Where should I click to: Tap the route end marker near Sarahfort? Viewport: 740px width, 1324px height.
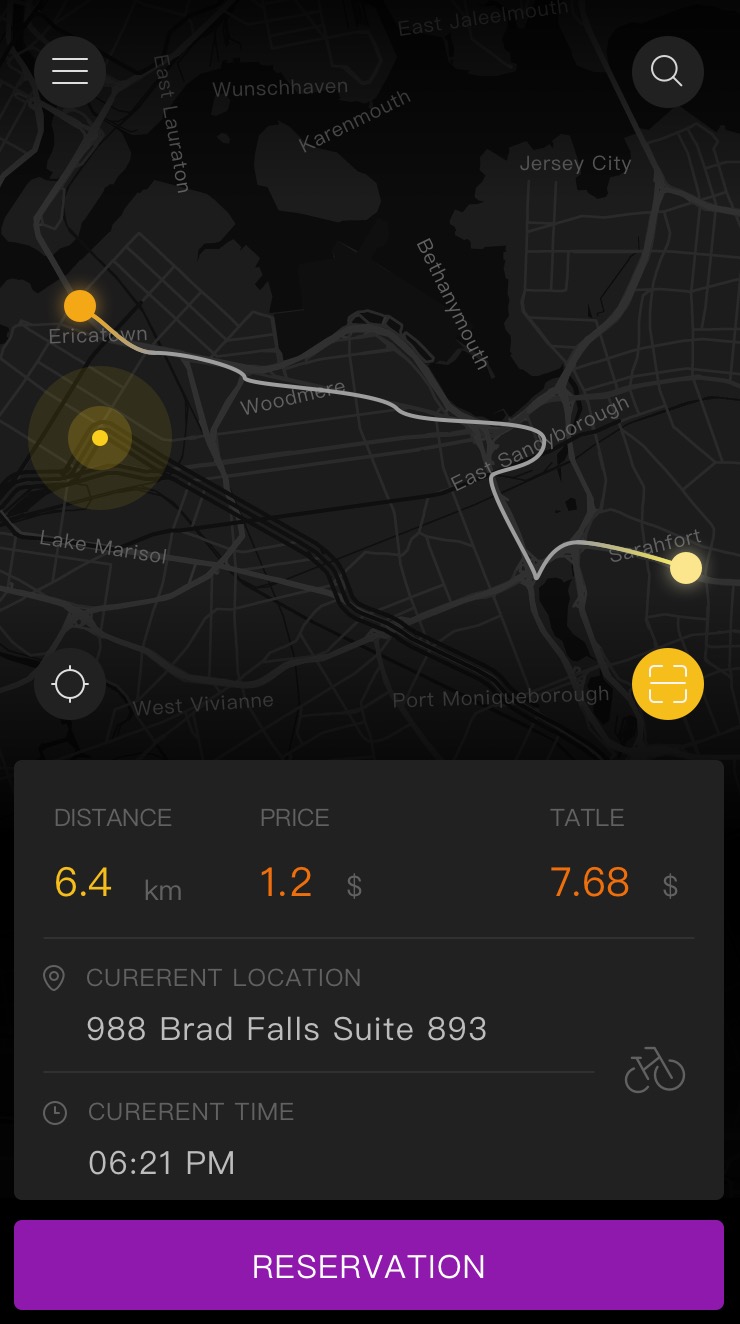(x=686, y=568)
